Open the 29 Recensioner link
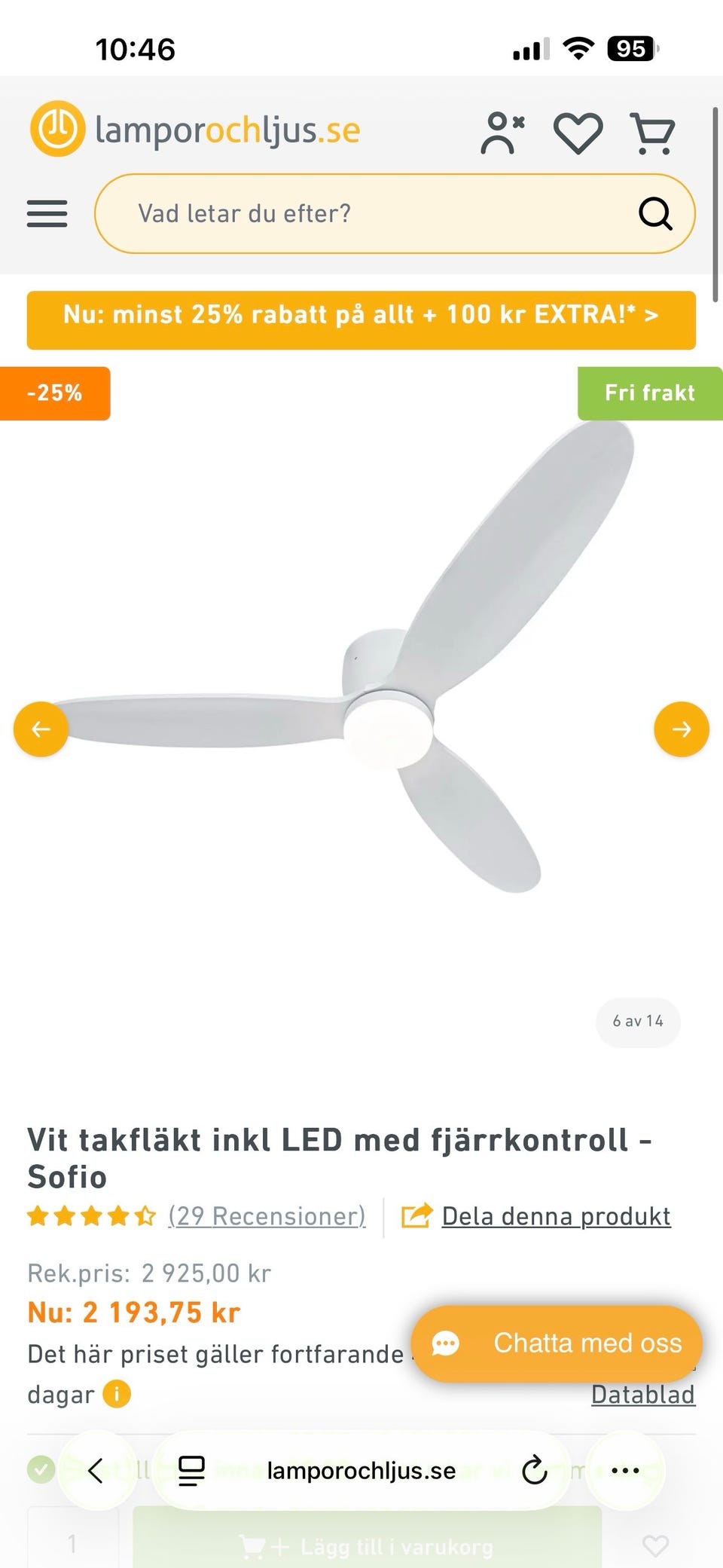This screenshot has width=723, height=1568. (265, 1215)
